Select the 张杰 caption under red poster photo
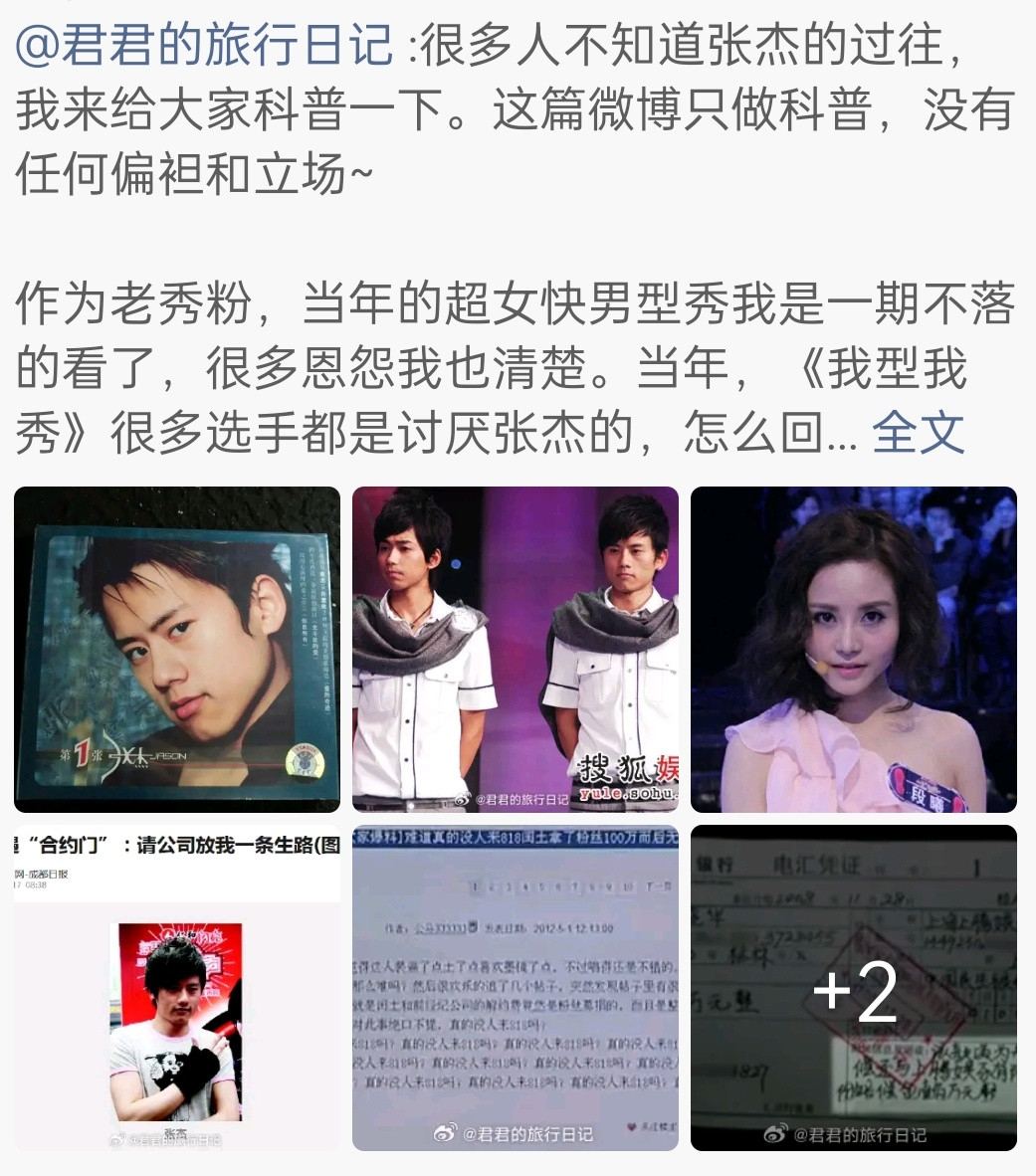The image size is (1036, 1176). click(x=175, y=1132)
